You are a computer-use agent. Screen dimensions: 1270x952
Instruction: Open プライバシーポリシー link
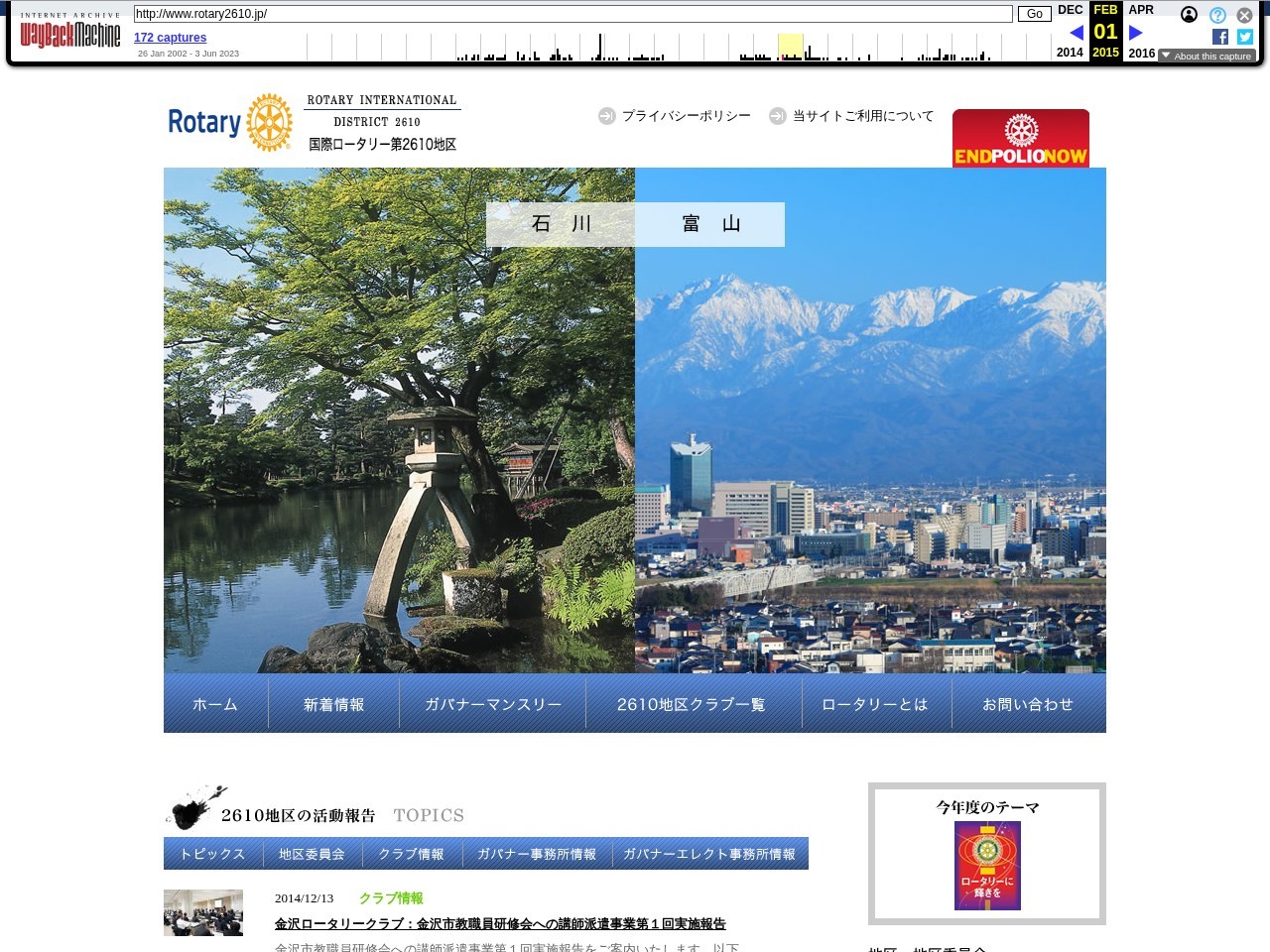685,116
